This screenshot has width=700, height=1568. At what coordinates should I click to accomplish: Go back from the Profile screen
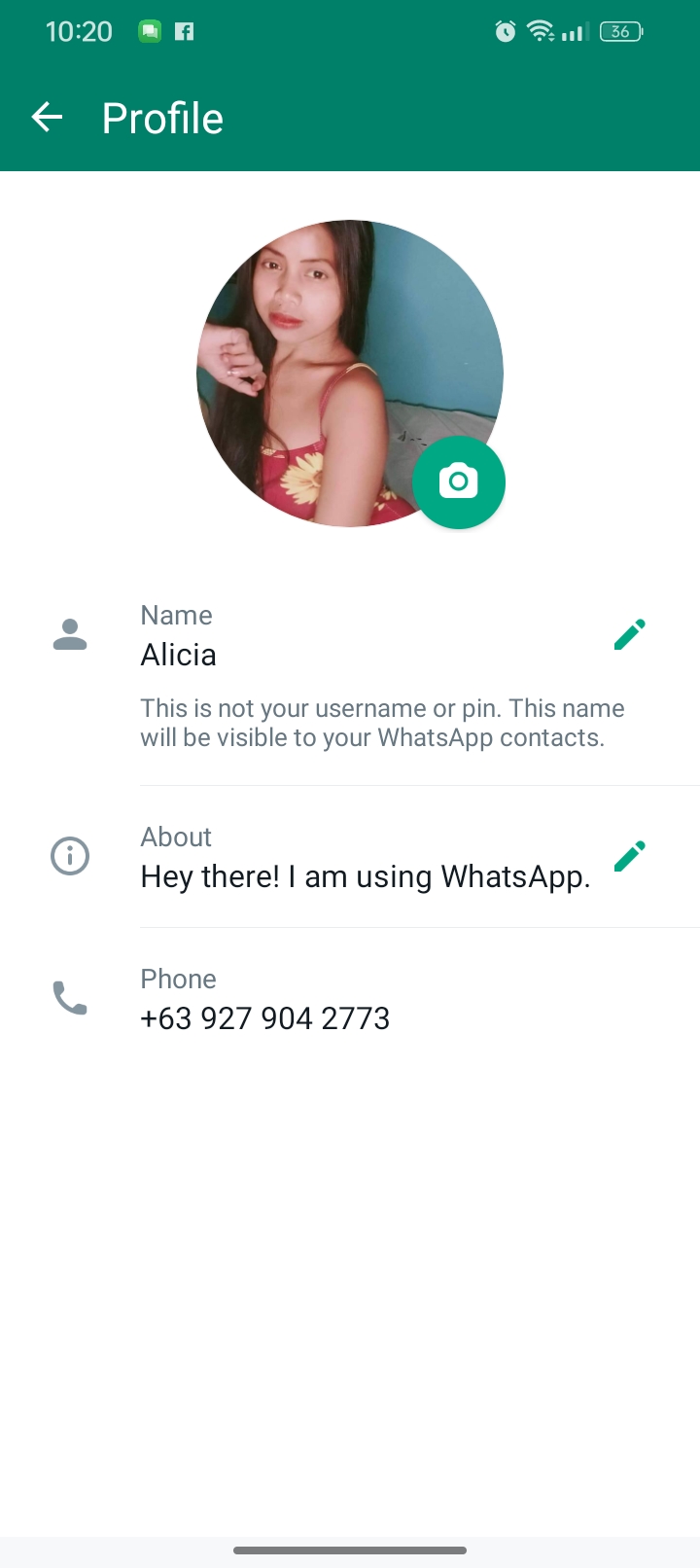(x=47, y=118)
